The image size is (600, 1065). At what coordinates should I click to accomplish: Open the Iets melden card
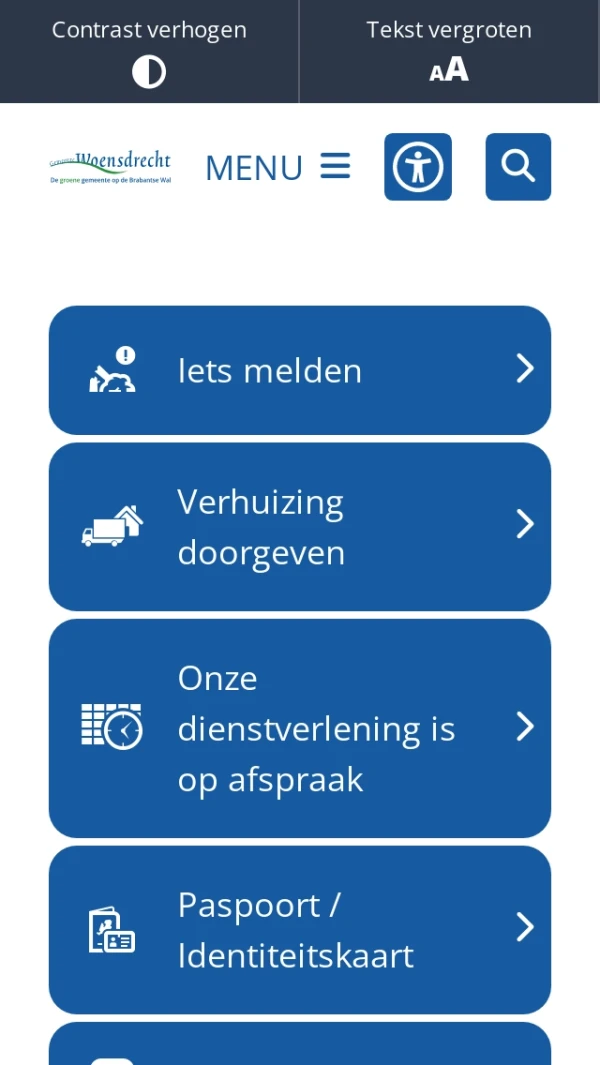pyautogui.click(x=300, y=370)
